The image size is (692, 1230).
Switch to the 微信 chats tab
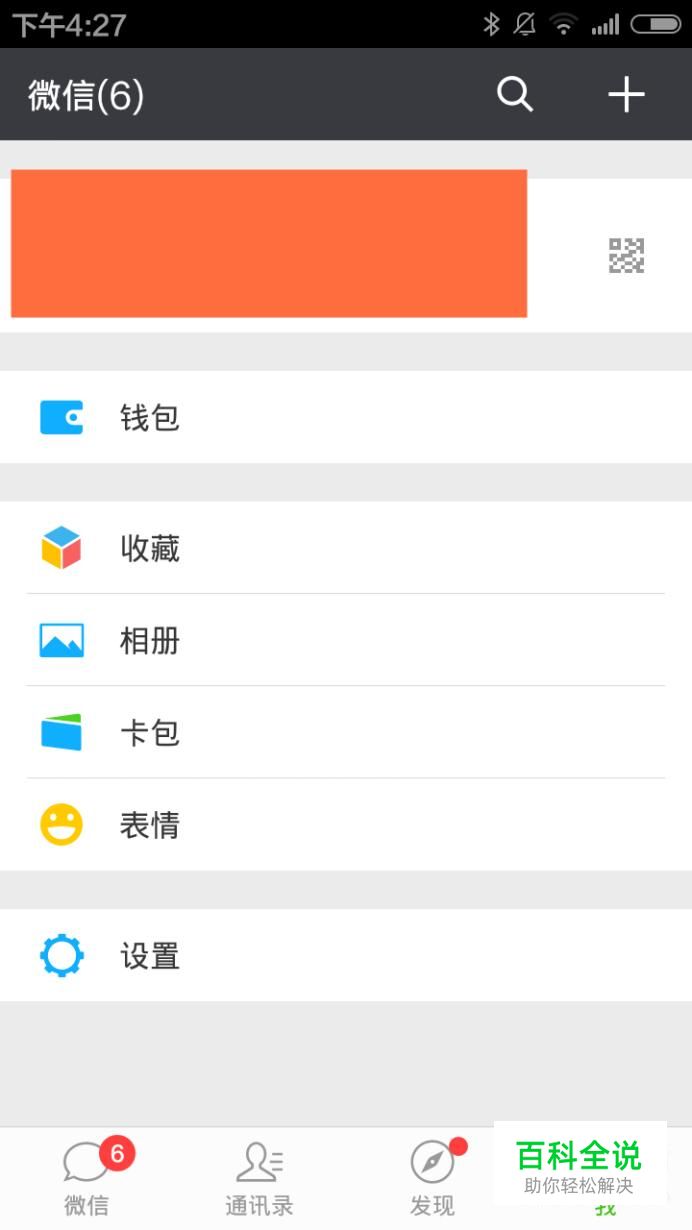pyautogui.click(x=87, y=1180)
